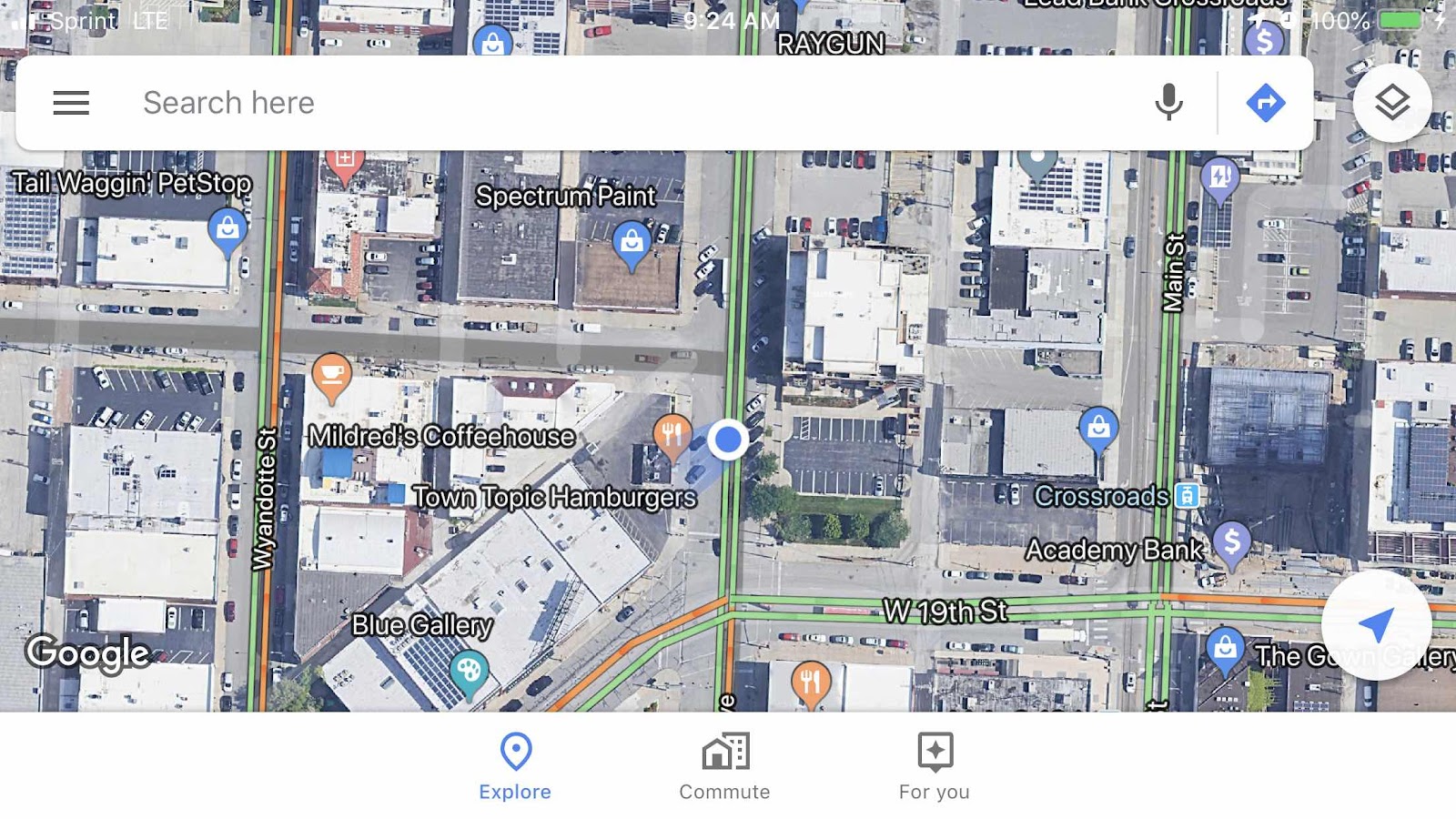Open Crossroads transit stop marker
The width and height of the screenshot is (1456, 819).
pos(1187,496)
